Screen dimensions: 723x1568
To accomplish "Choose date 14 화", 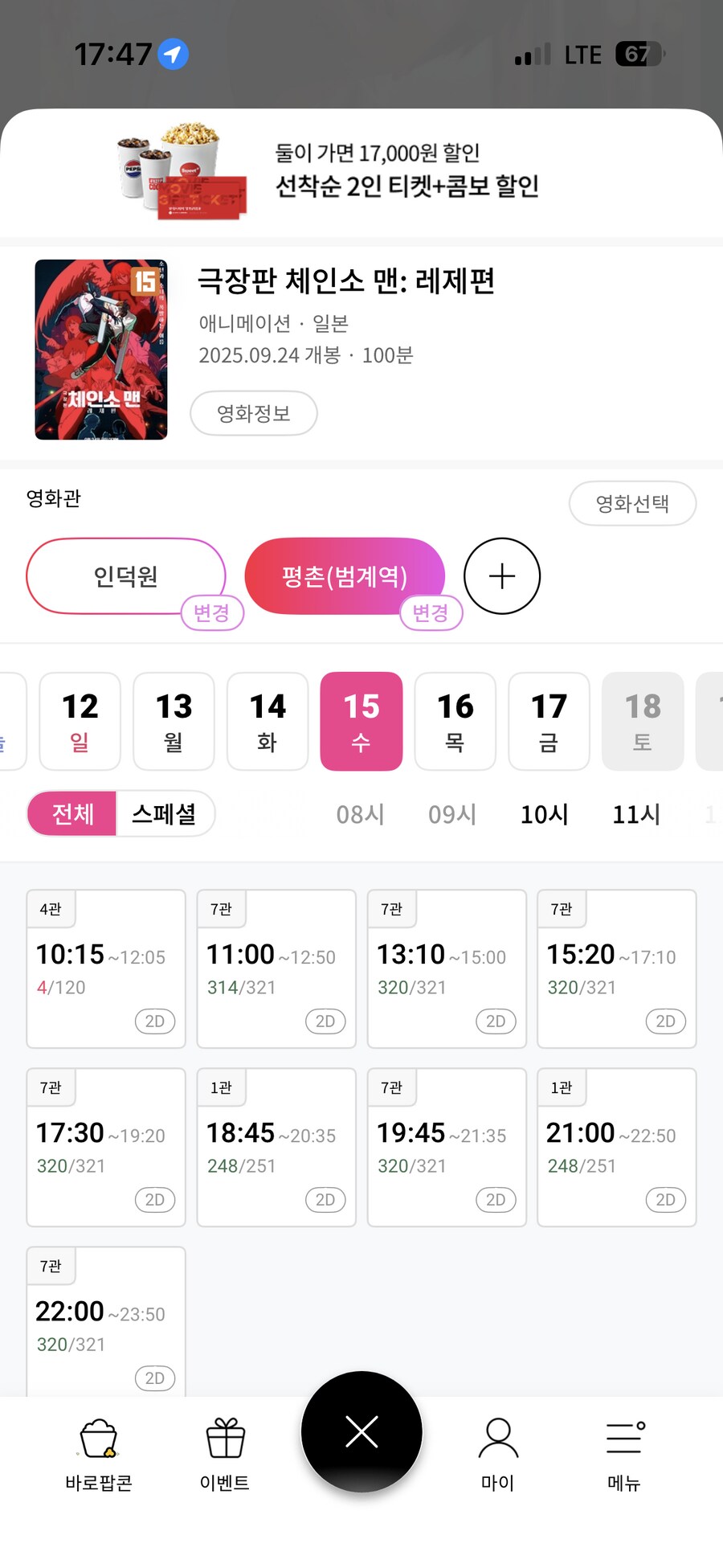I will click(268, 721).
